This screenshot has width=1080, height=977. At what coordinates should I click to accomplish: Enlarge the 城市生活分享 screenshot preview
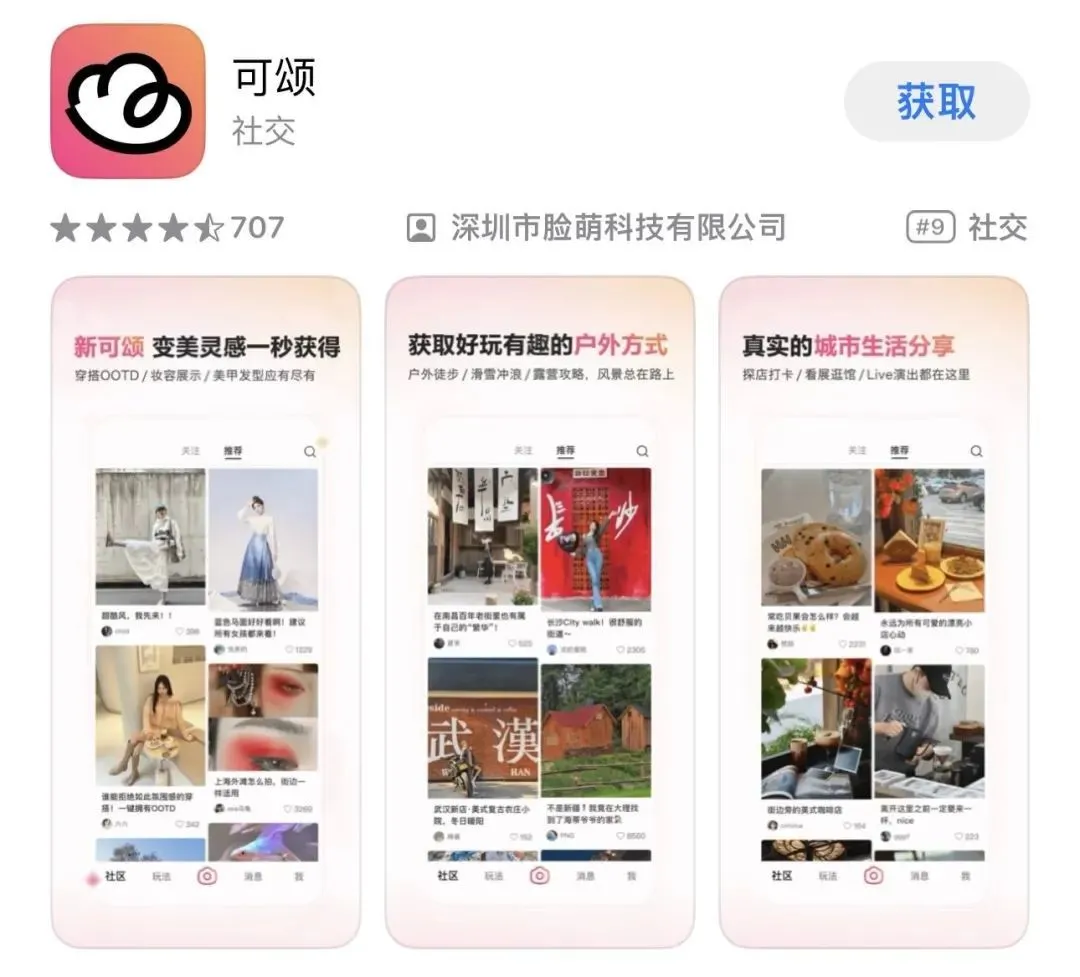873,611
